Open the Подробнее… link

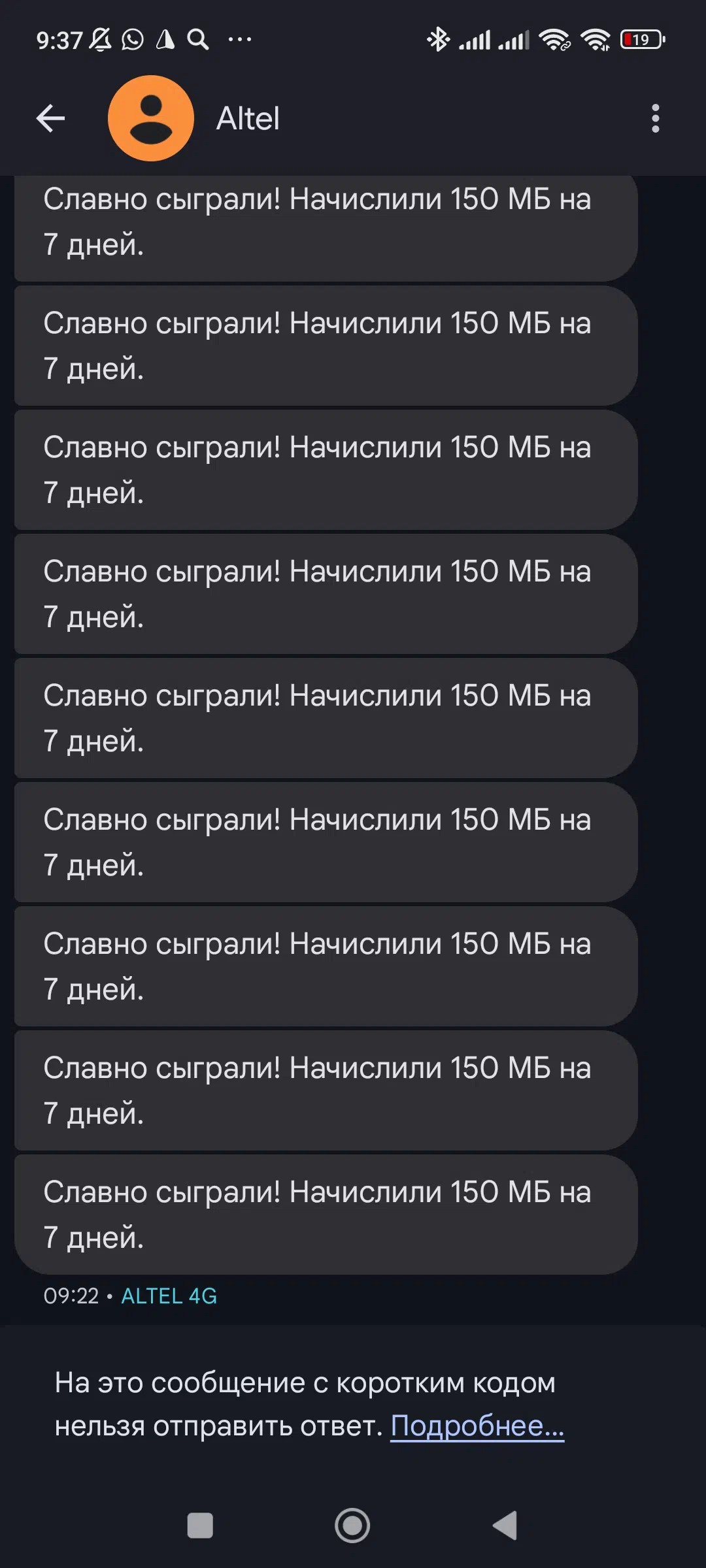point(477,1426)
